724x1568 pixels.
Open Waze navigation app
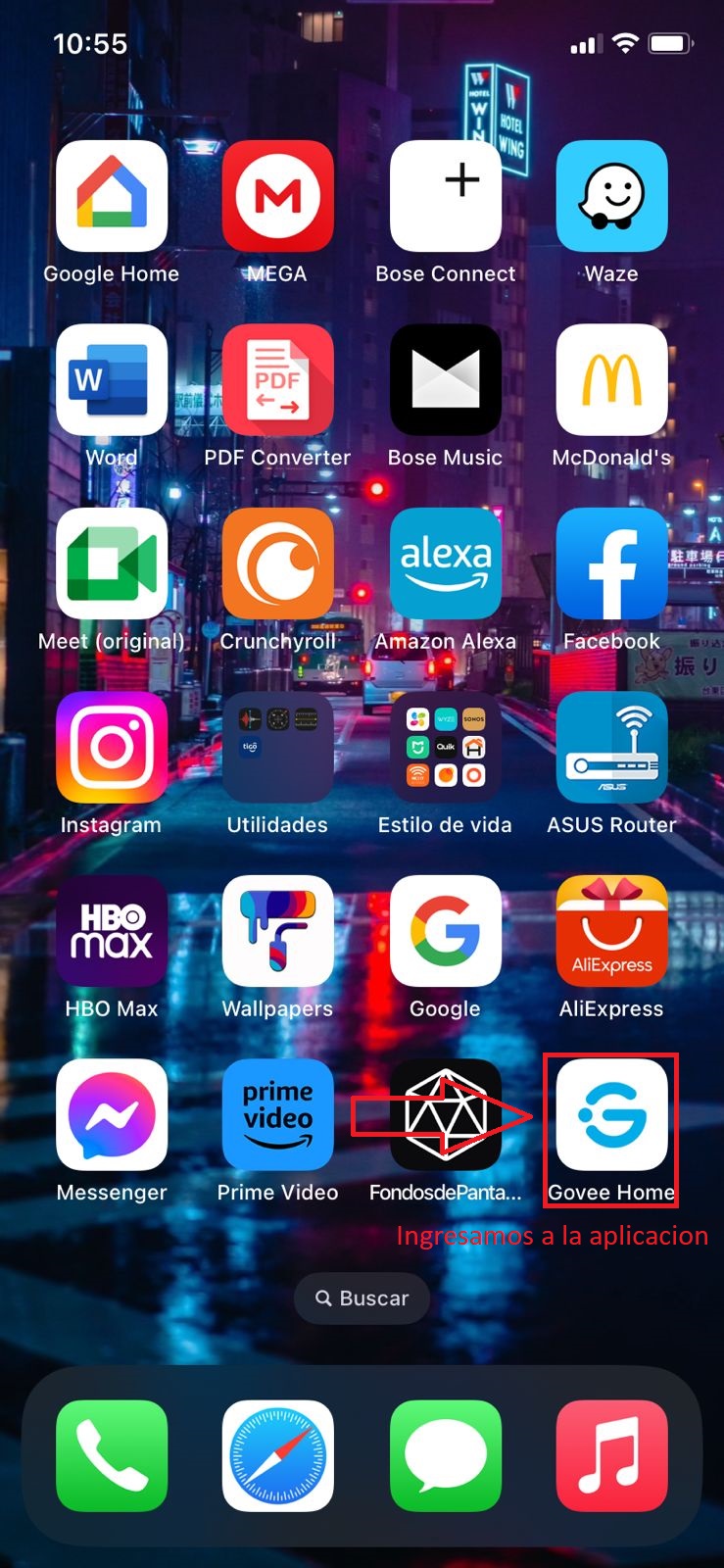tap(611, 196)
